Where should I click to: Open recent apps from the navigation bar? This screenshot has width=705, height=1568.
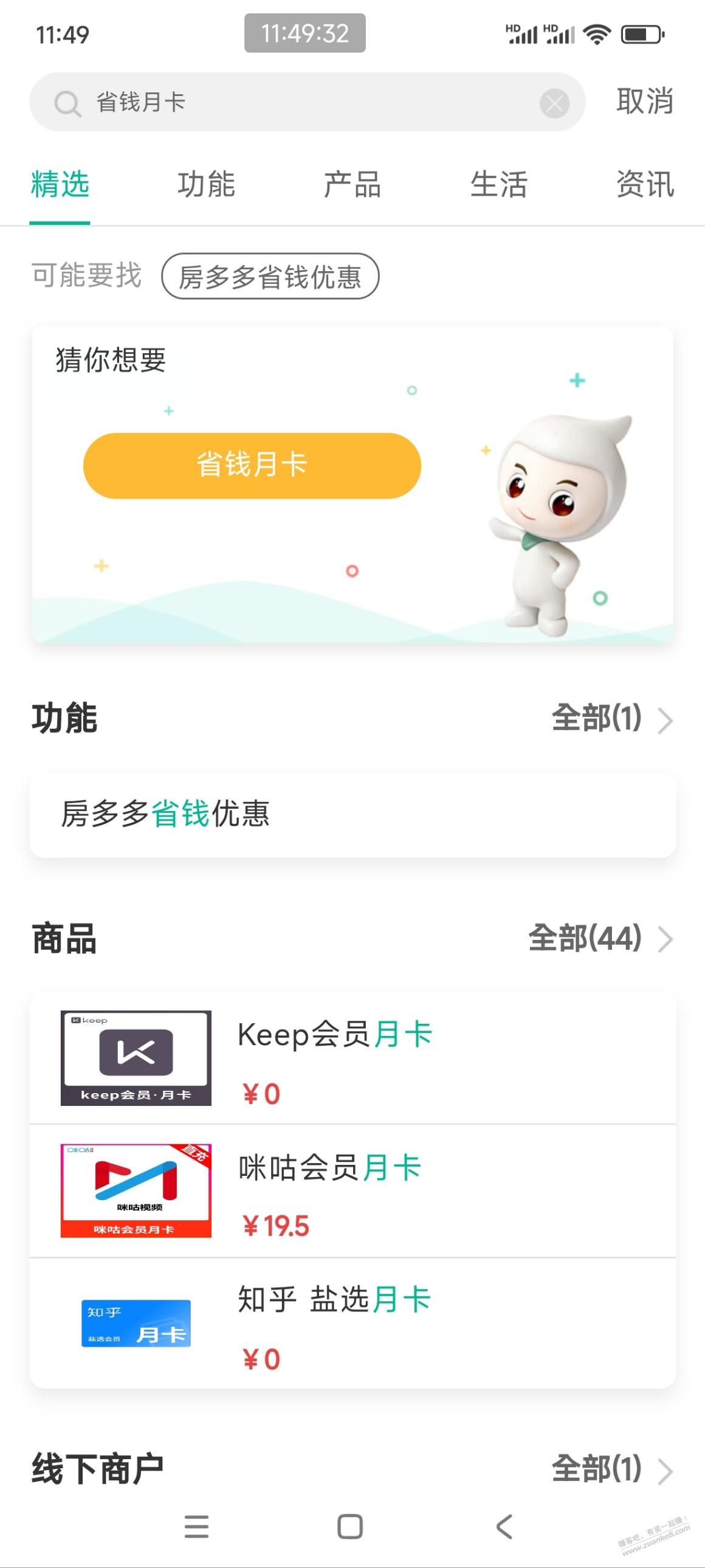pos(196,1527)
